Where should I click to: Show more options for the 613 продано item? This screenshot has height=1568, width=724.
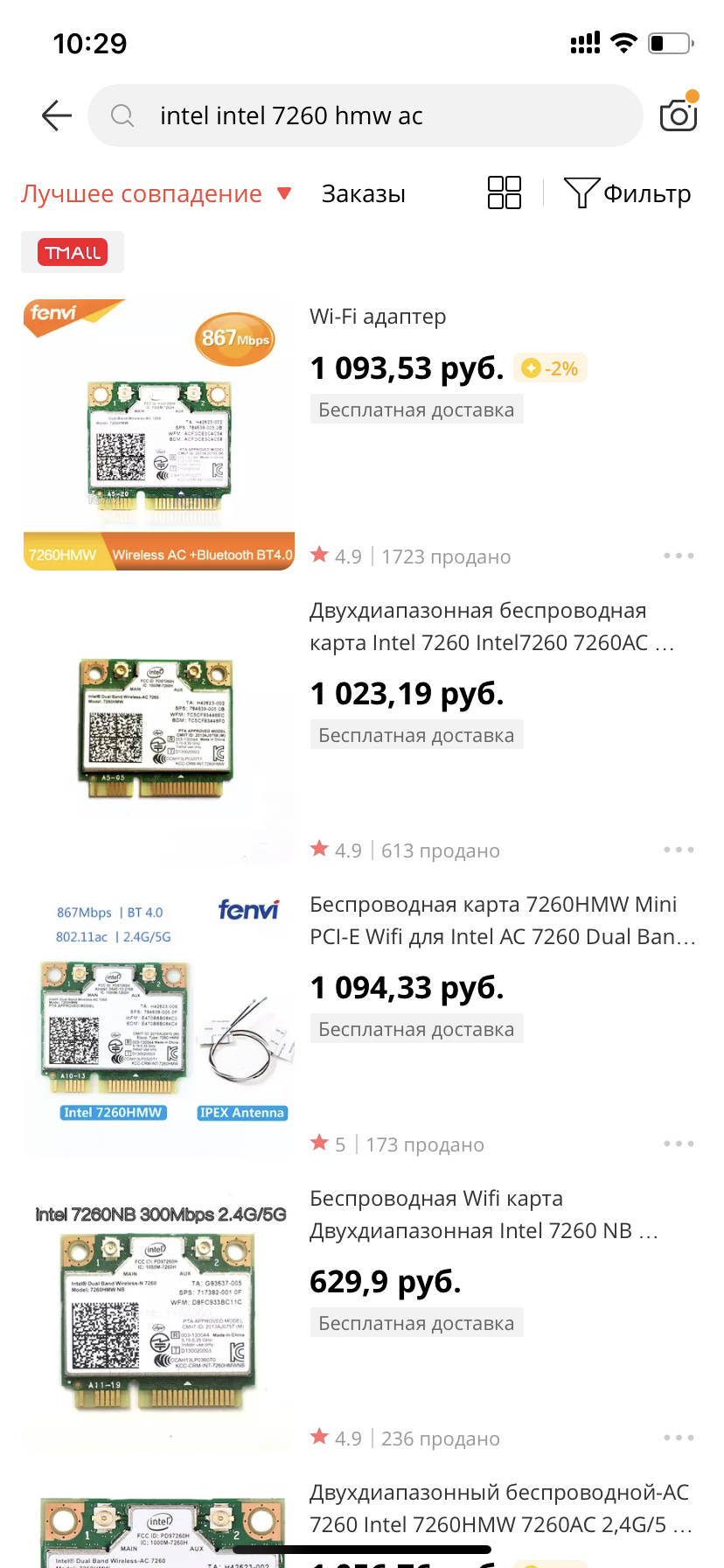pyautogui.click(x=679, y=850)
